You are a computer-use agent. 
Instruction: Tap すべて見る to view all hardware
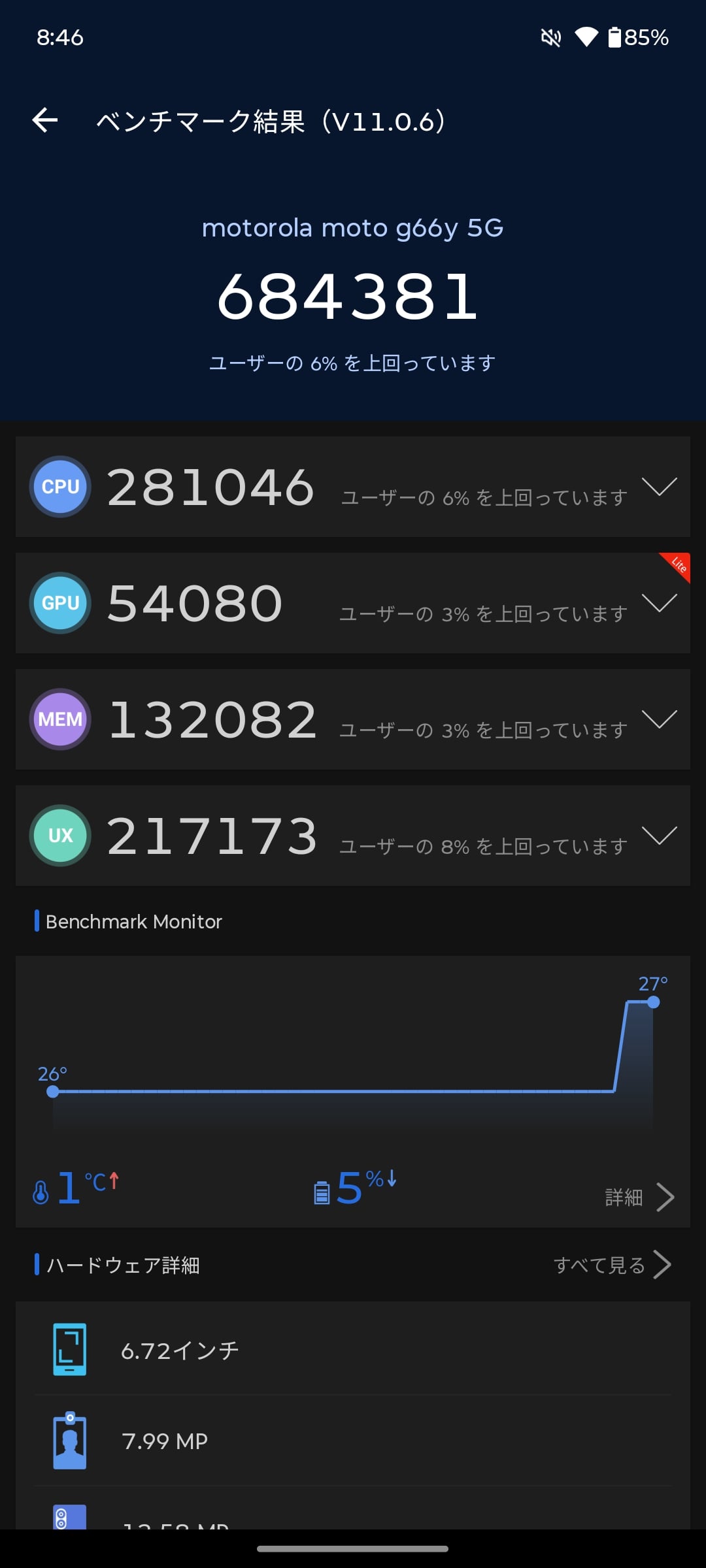tap(612, 1265)
